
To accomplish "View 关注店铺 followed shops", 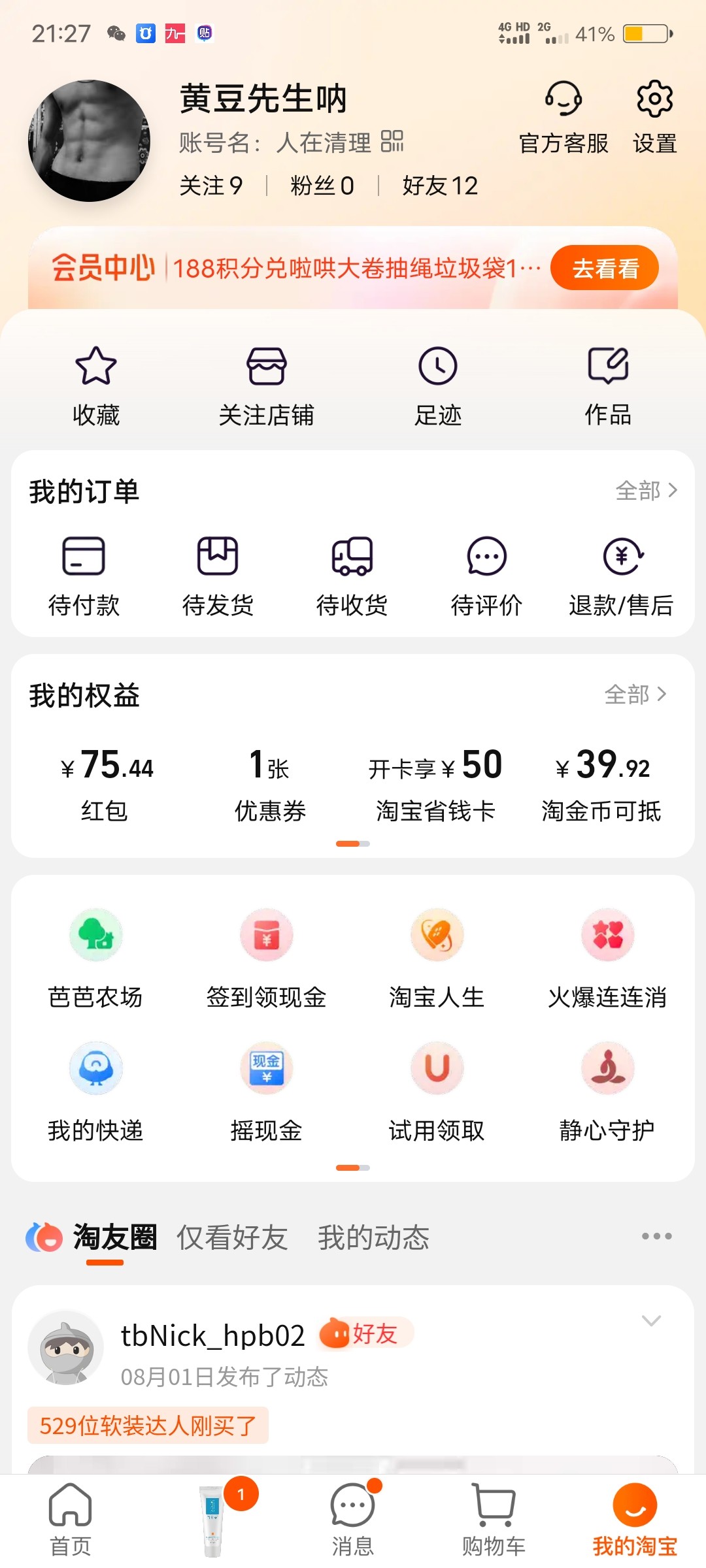I will (266, 385).
